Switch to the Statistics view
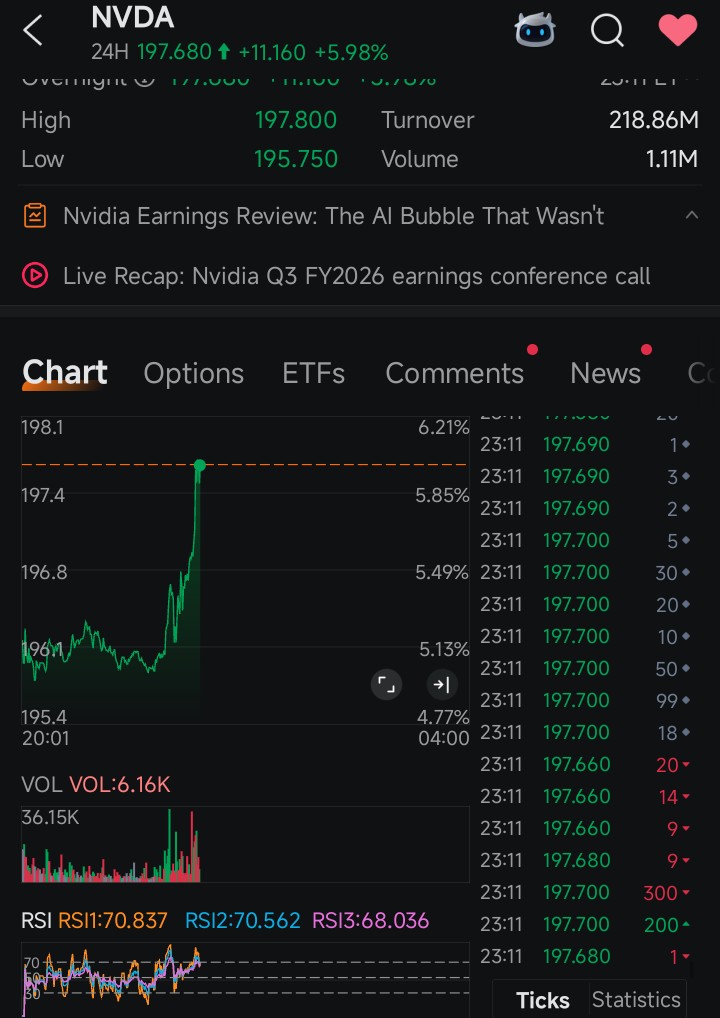 pos(636,1000)
